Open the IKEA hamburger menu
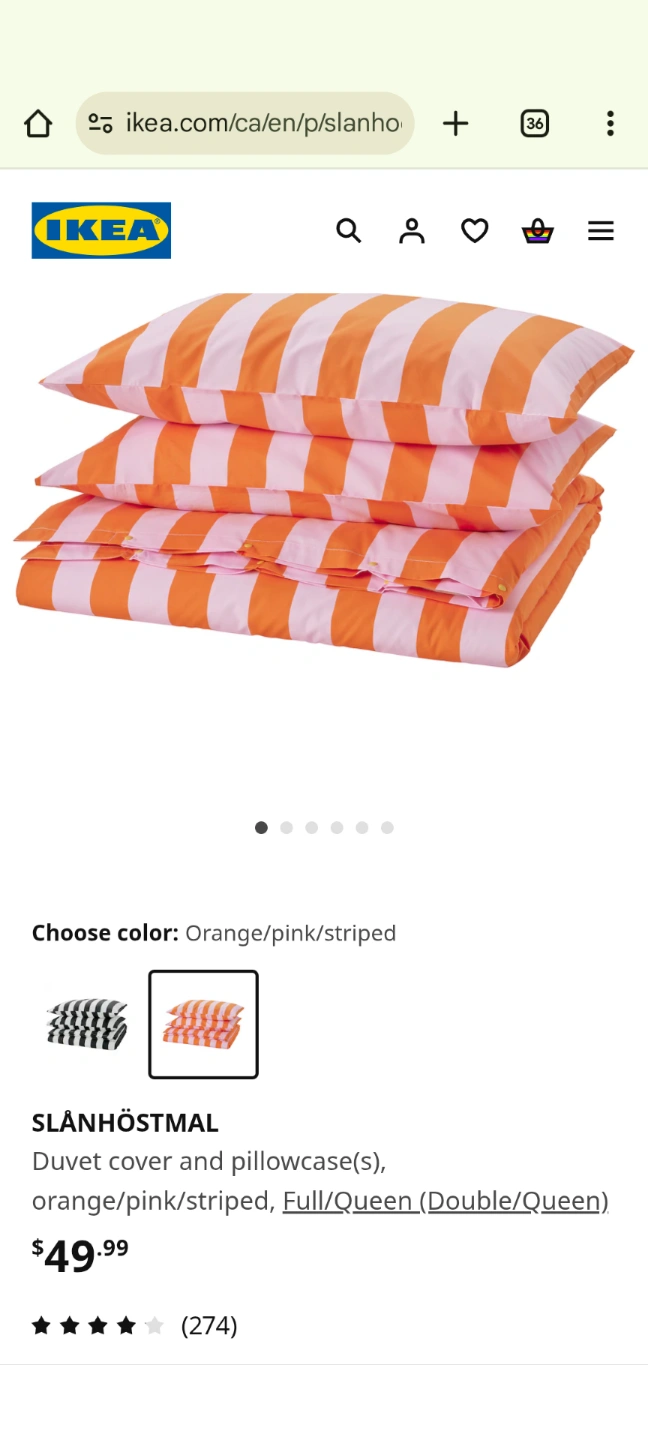The width and height of the screenshot is (648, 1440). [x=601, y=231]
